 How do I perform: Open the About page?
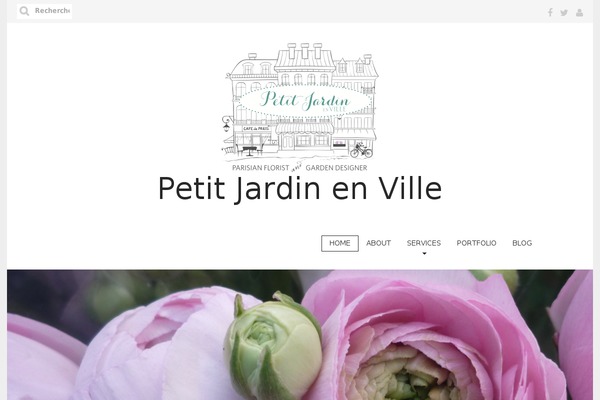coord(378,243)
